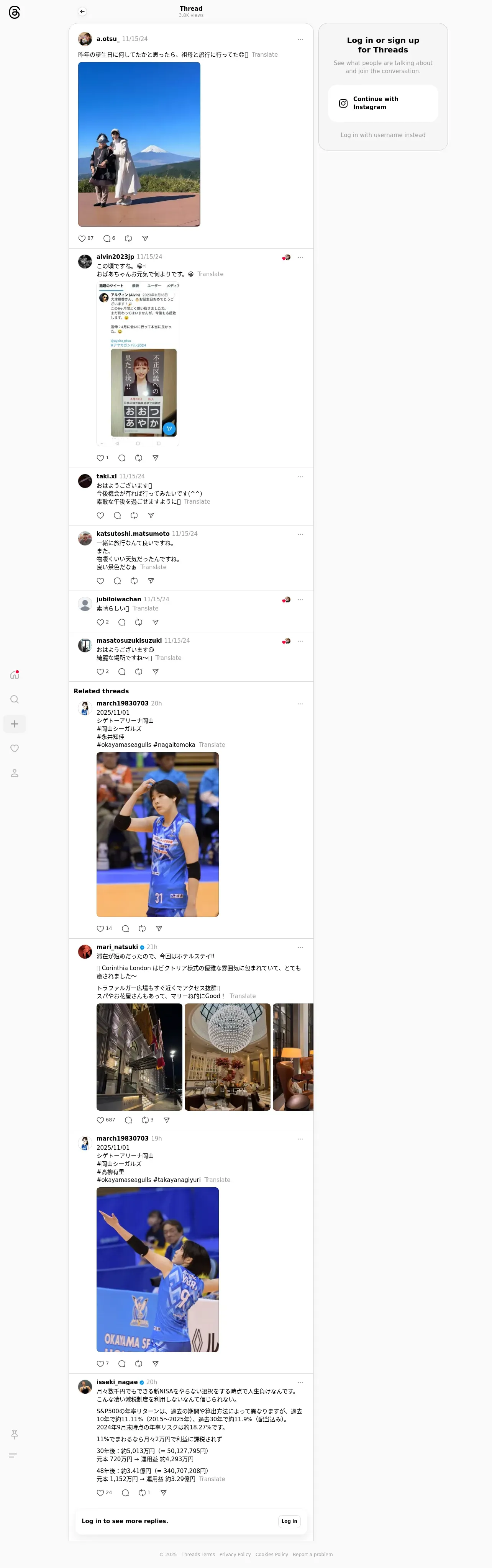
Task: Open more options on a.otsu_'s post
Action: [300, 39]
